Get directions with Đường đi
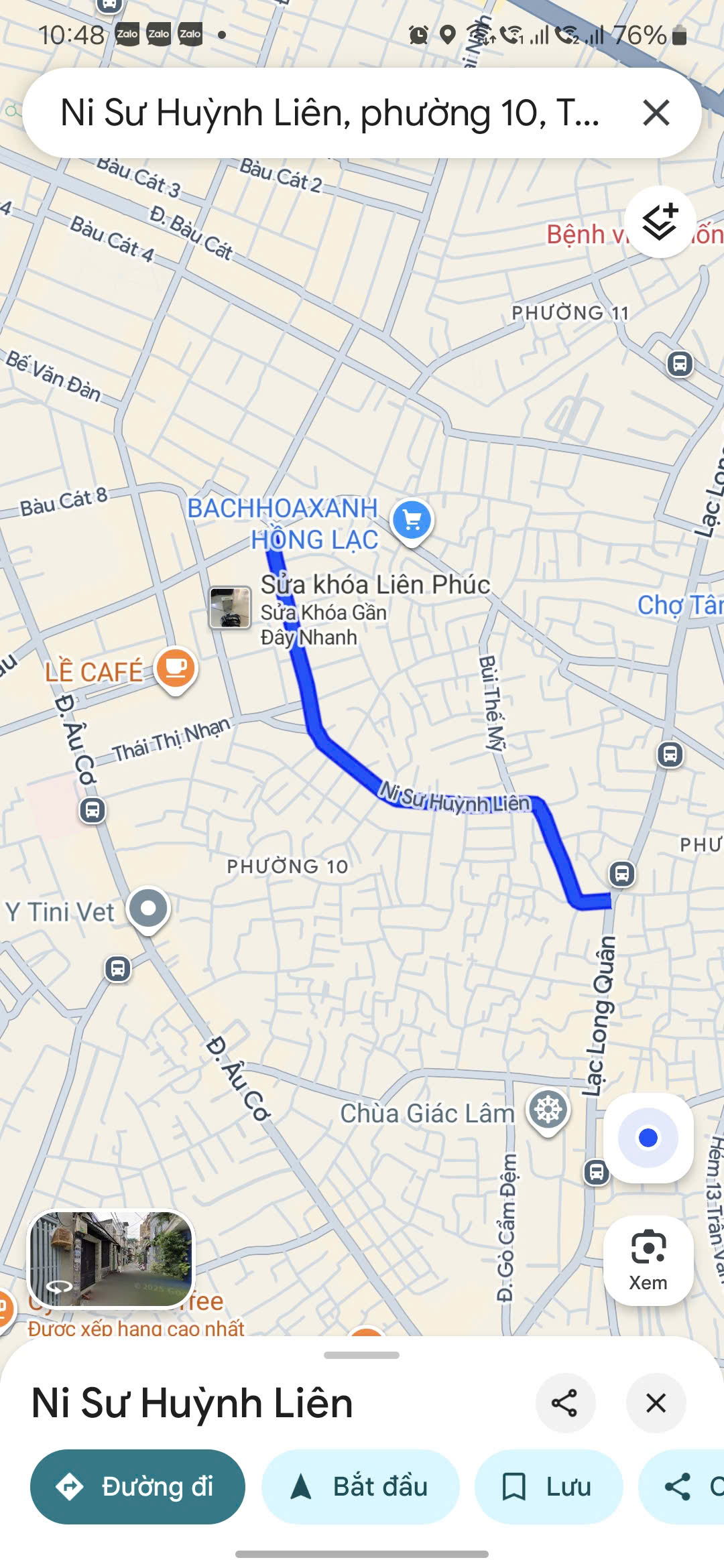Screen dimensions: 724x1568 pos(137,1486)
